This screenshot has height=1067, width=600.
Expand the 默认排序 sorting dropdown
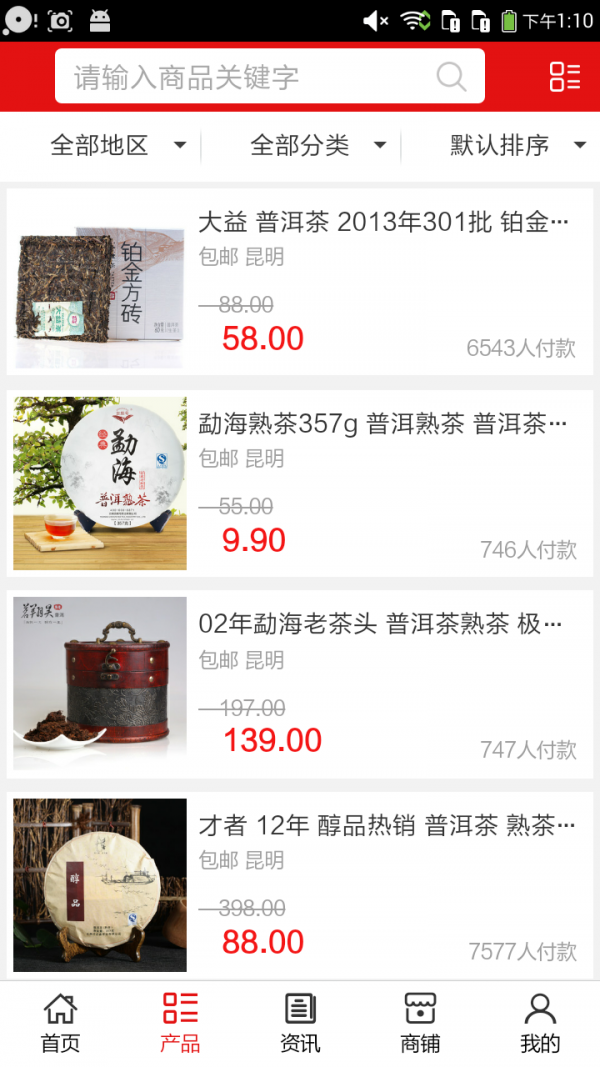tap(517, 146)
